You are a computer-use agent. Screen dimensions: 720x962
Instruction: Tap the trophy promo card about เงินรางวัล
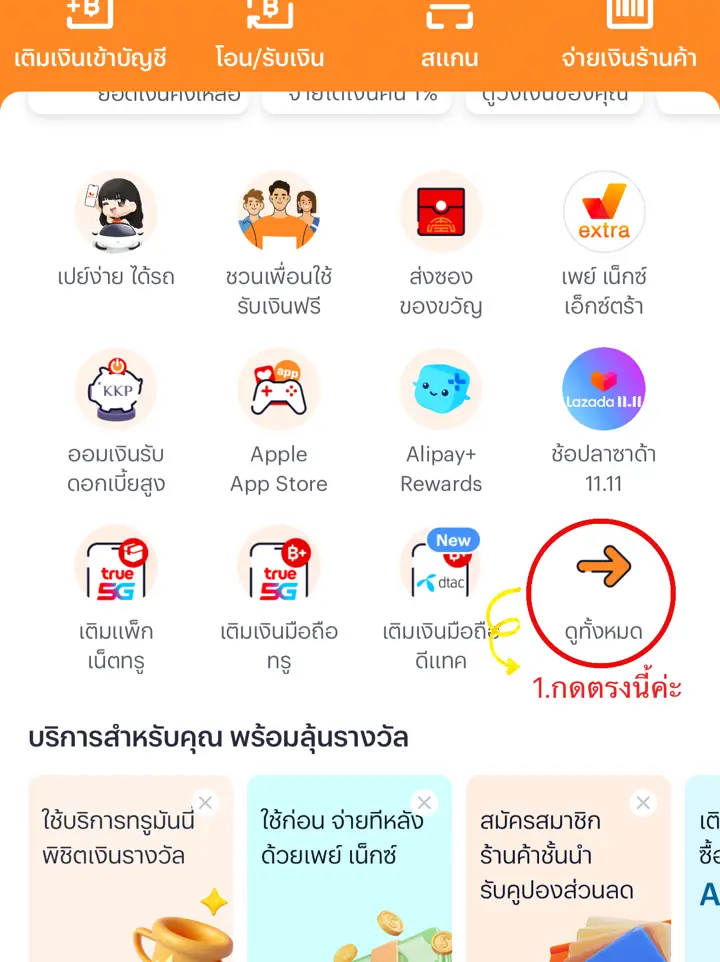[x=130, y=880]
